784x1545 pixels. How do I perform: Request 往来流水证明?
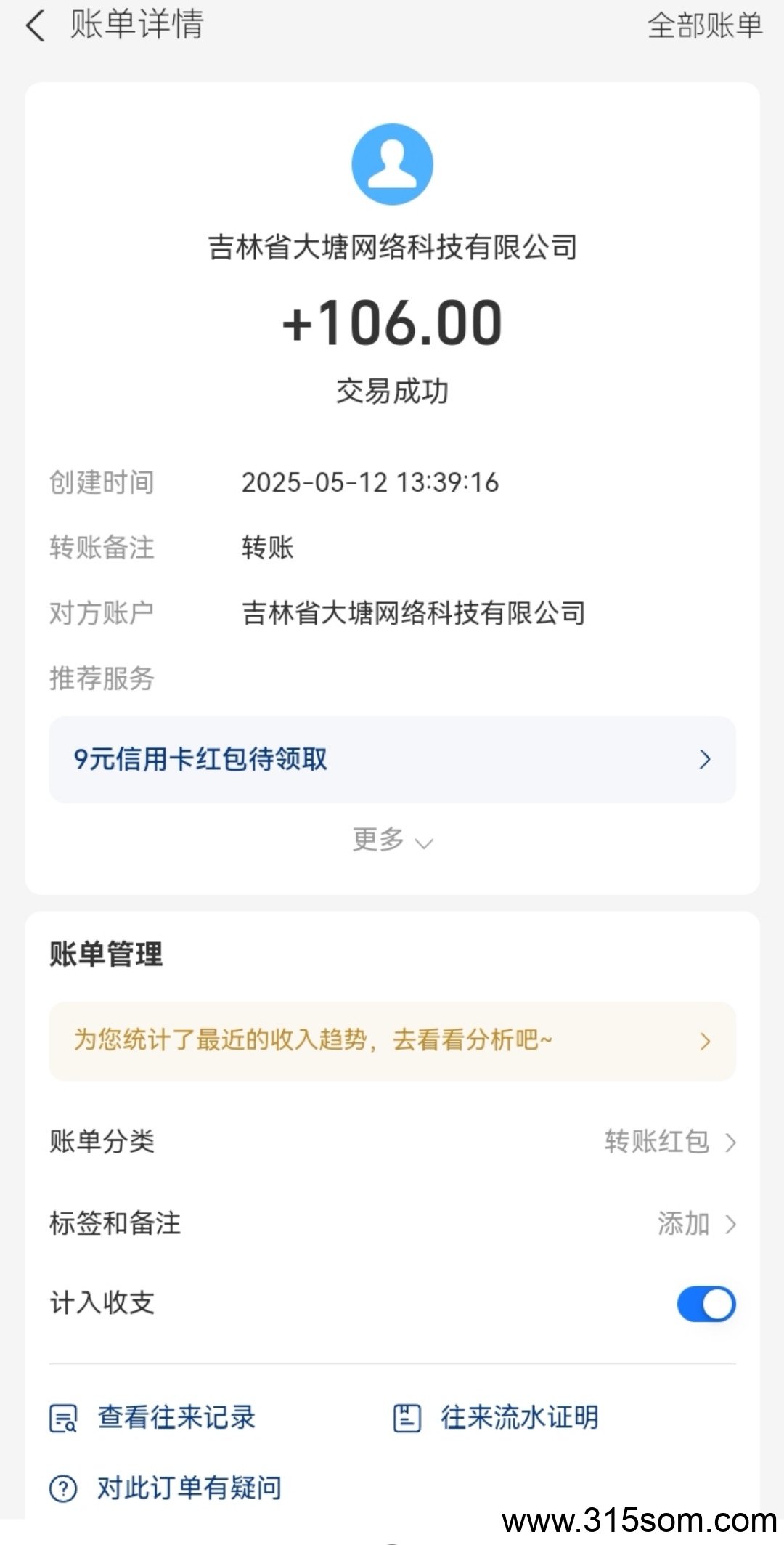[x=496, y=1417]
